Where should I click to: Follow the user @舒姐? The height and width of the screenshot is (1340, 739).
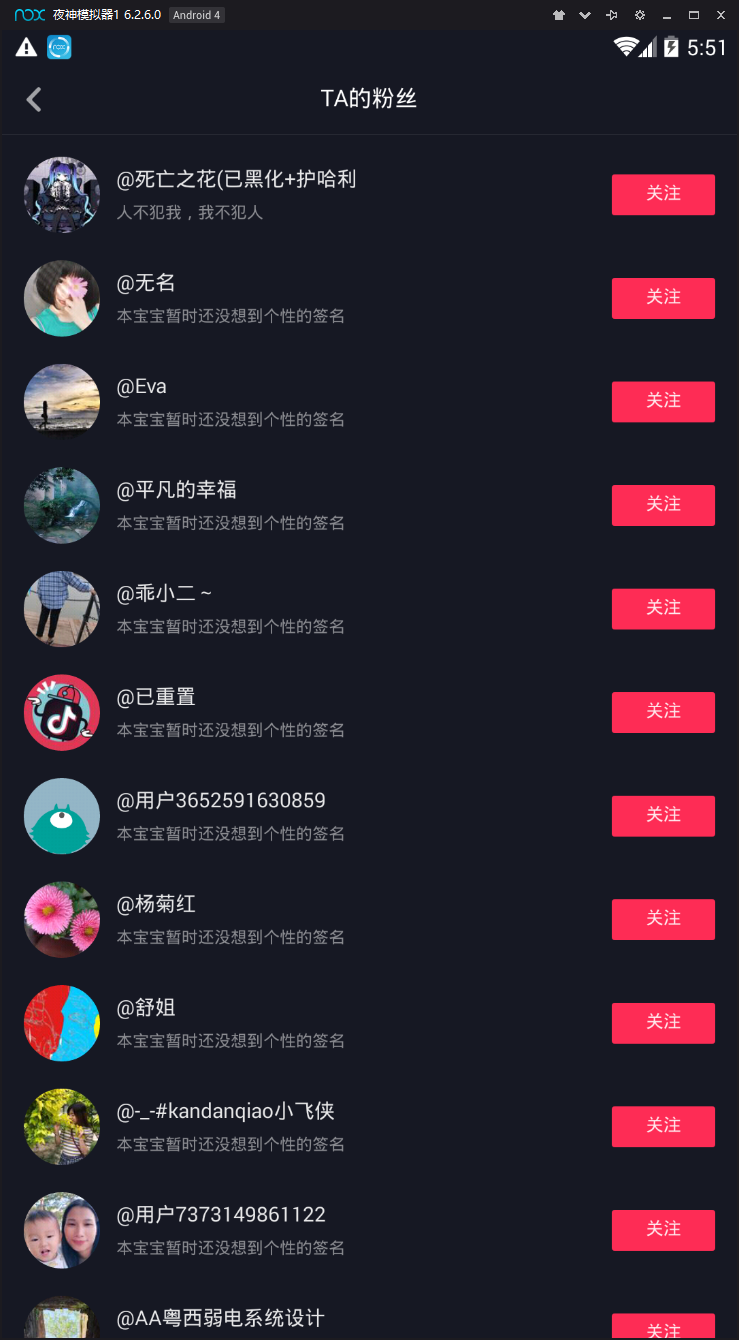pos(663,1022)
